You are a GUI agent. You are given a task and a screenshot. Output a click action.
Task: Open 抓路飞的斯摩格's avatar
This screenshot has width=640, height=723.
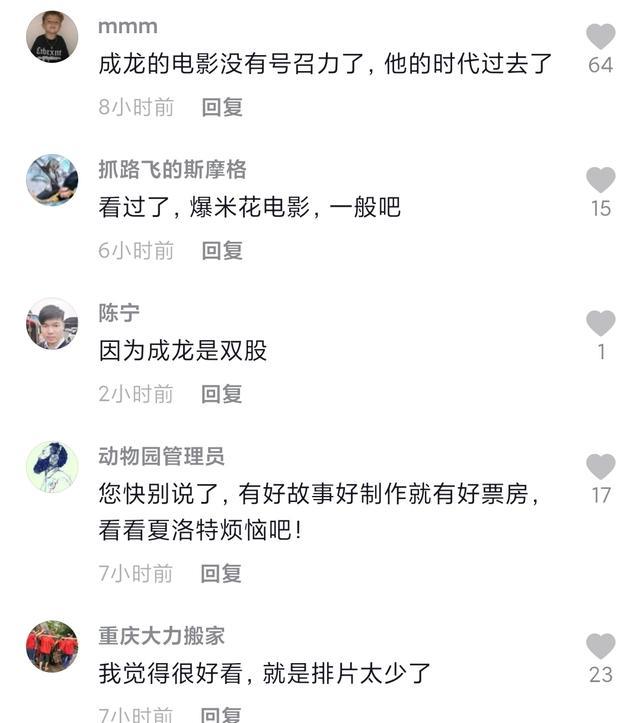pyautogui.click(x=52, y=180)
